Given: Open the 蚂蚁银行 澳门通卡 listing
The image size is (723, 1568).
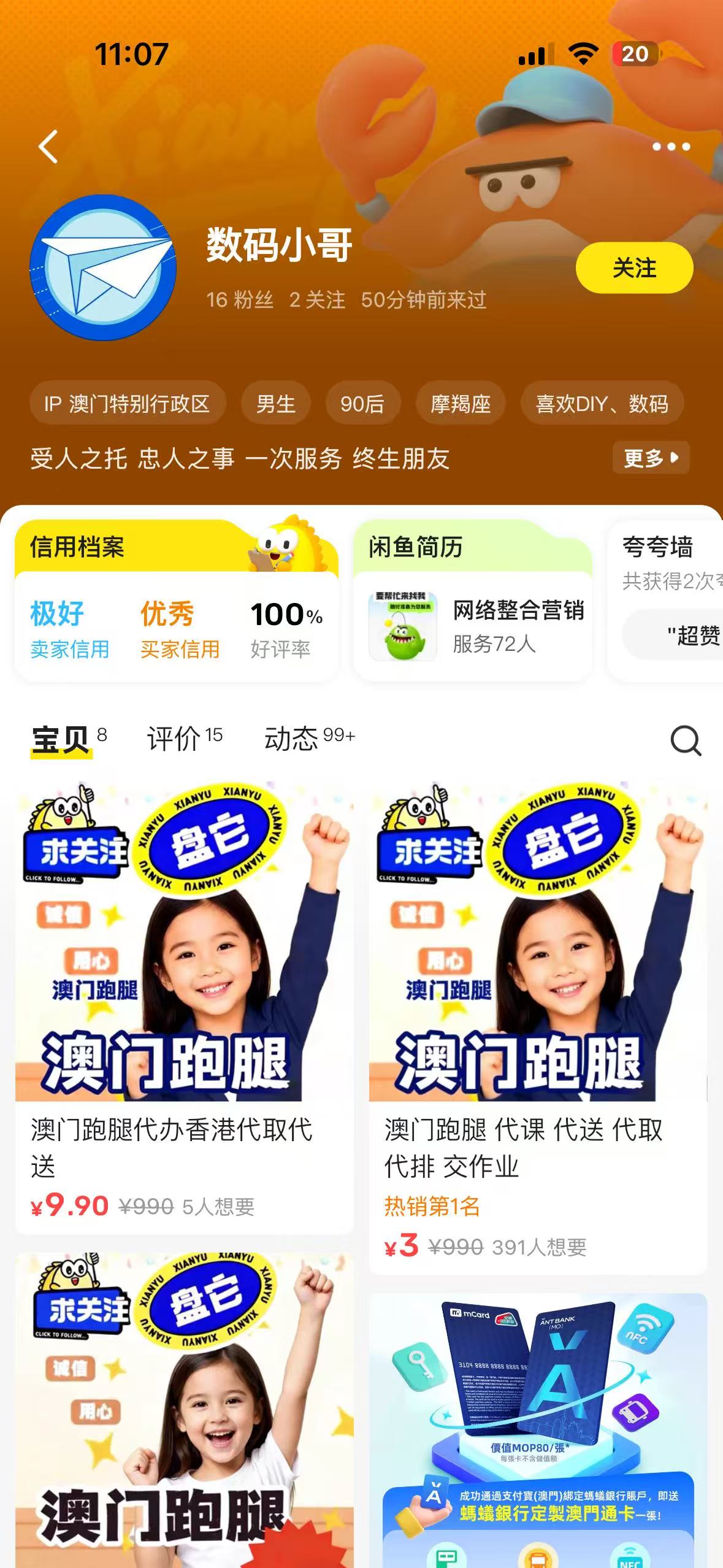Looking at the screenshot, I should (x=538, y=1429).
